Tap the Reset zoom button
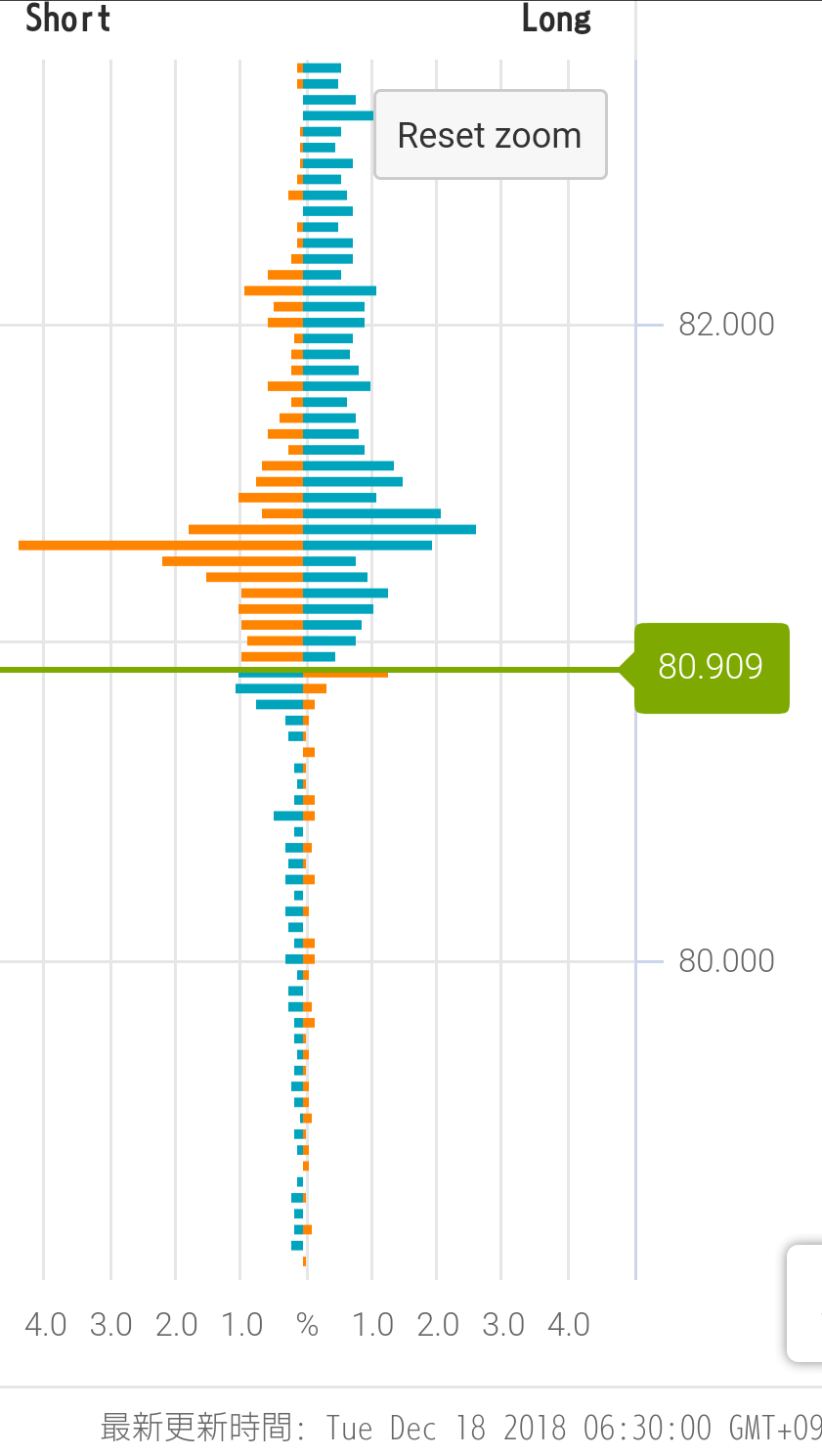The image size is (822, 1456). pos(490,135)
